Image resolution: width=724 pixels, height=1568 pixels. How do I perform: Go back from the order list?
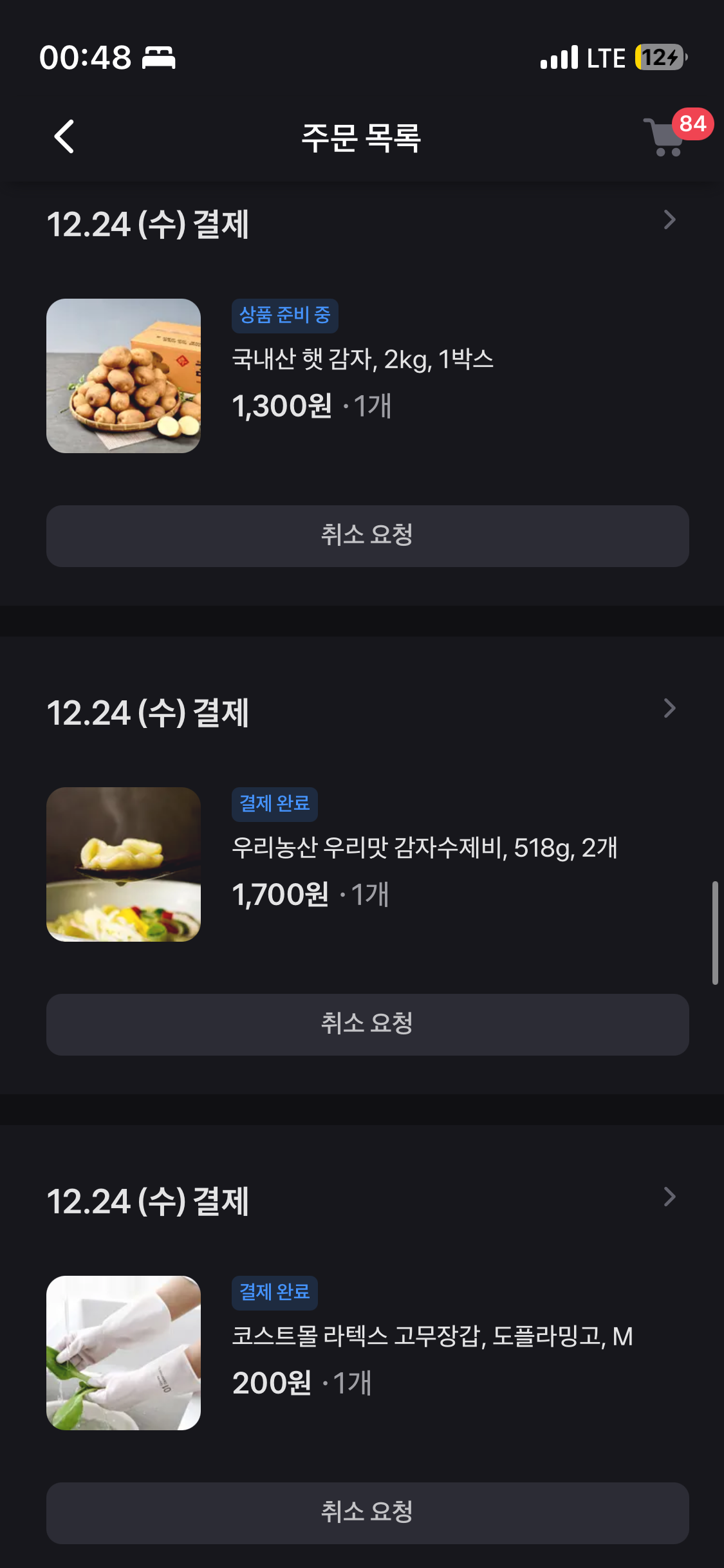64,136
